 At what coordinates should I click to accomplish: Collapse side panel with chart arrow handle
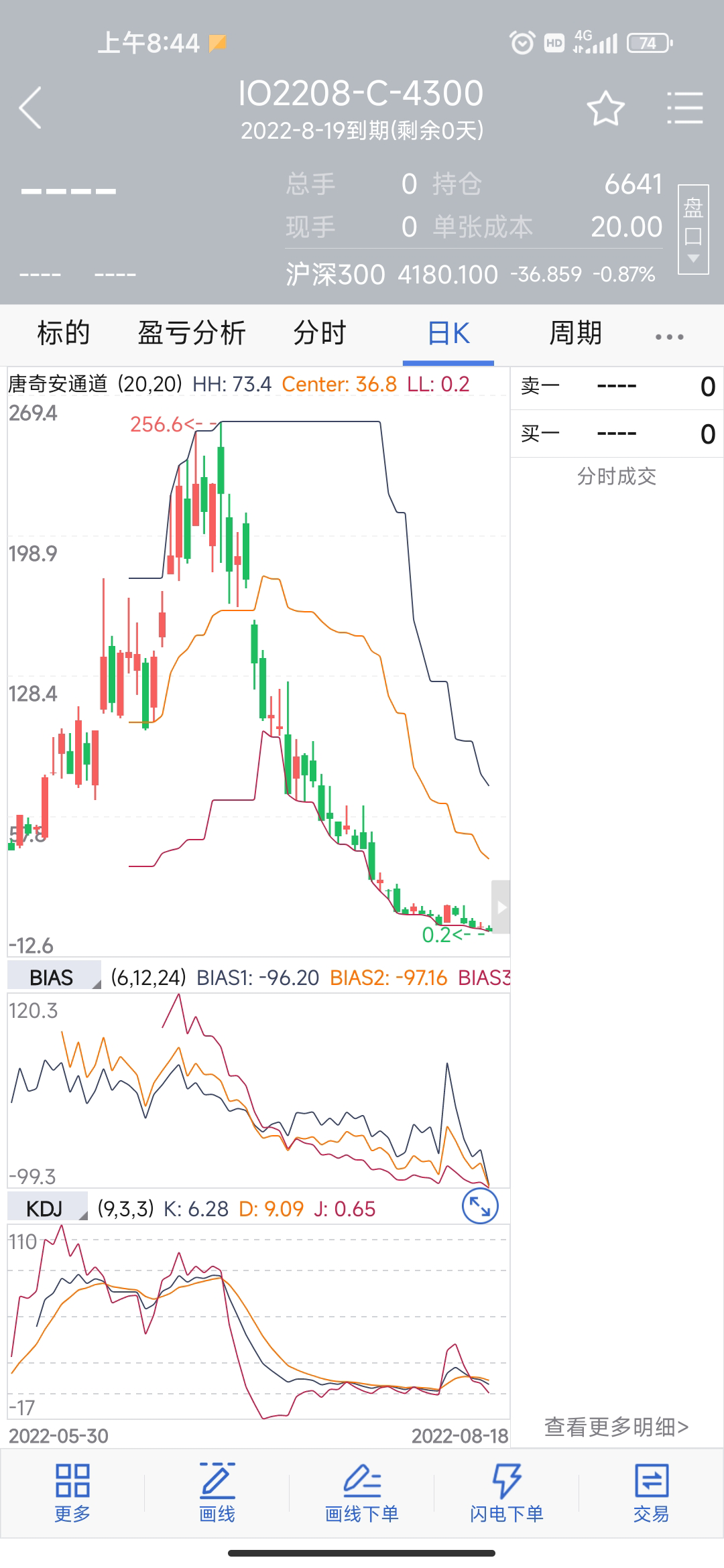click(501, 907)
